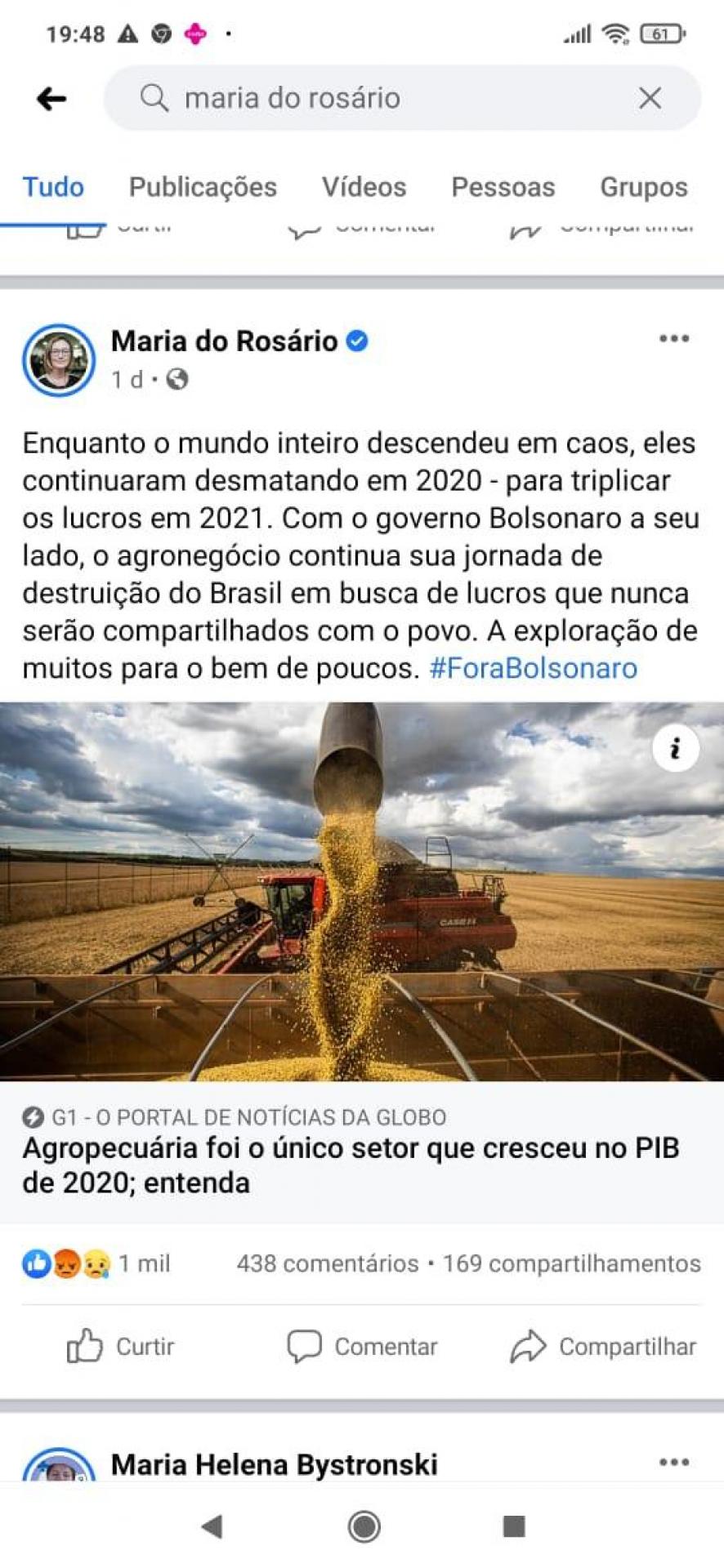724x1568 pixels.
Task: Switch to the Pessoas tab
Action: (503, 187)
